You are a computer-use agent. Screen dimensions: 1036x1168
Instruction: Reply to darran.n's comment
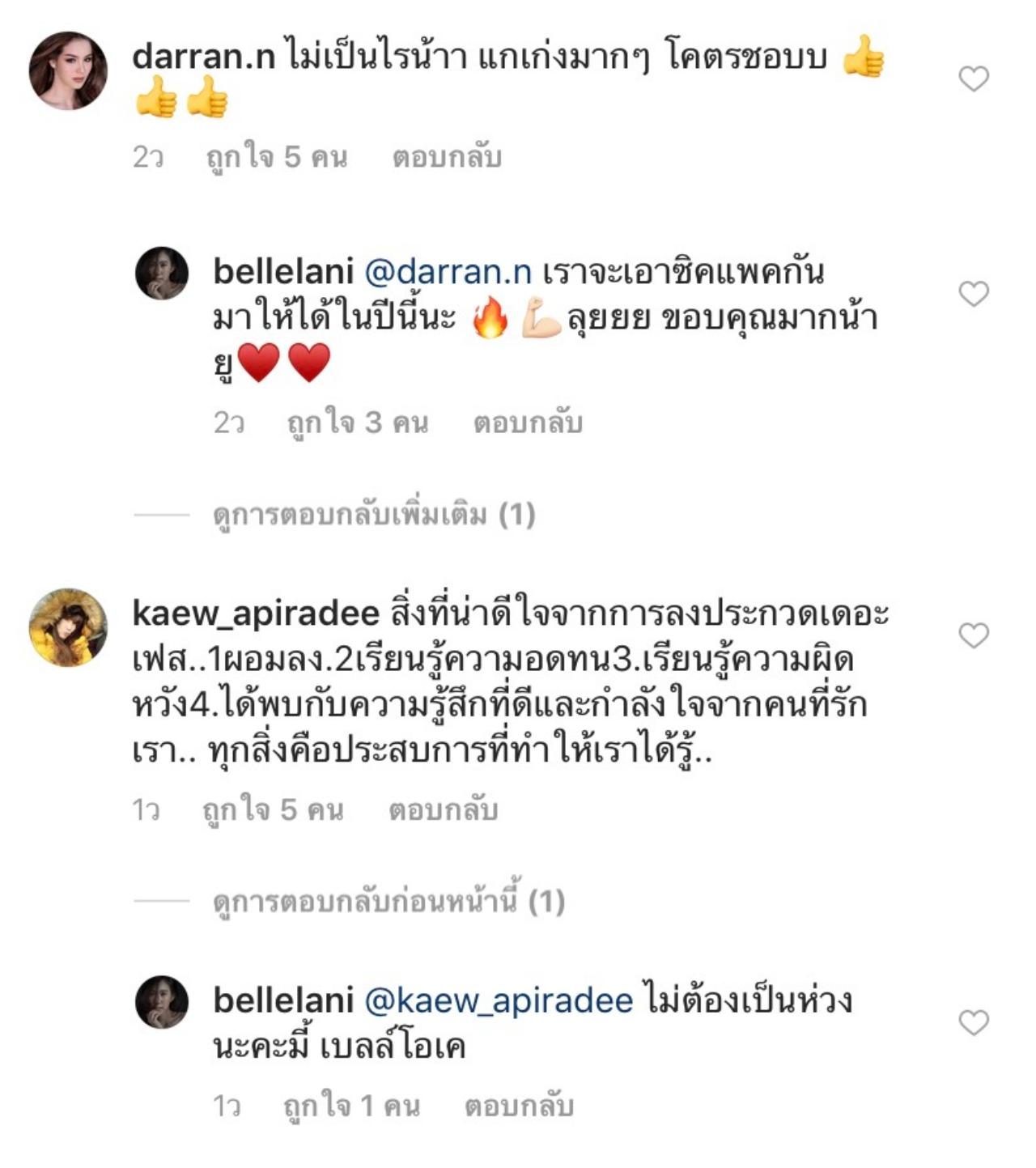pyautogui.click(x=447, y=157)
